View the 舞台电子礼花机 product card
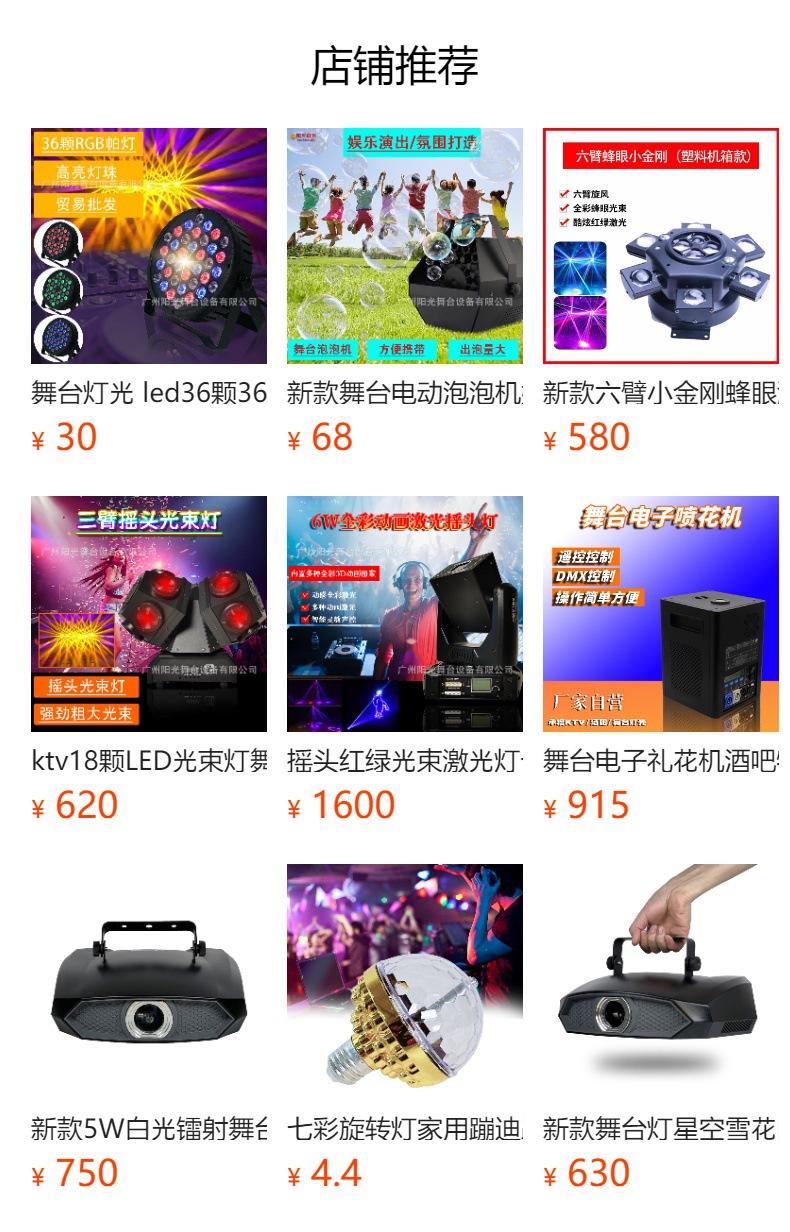The width and height of the screenshot is (790, 1232). 660,614
